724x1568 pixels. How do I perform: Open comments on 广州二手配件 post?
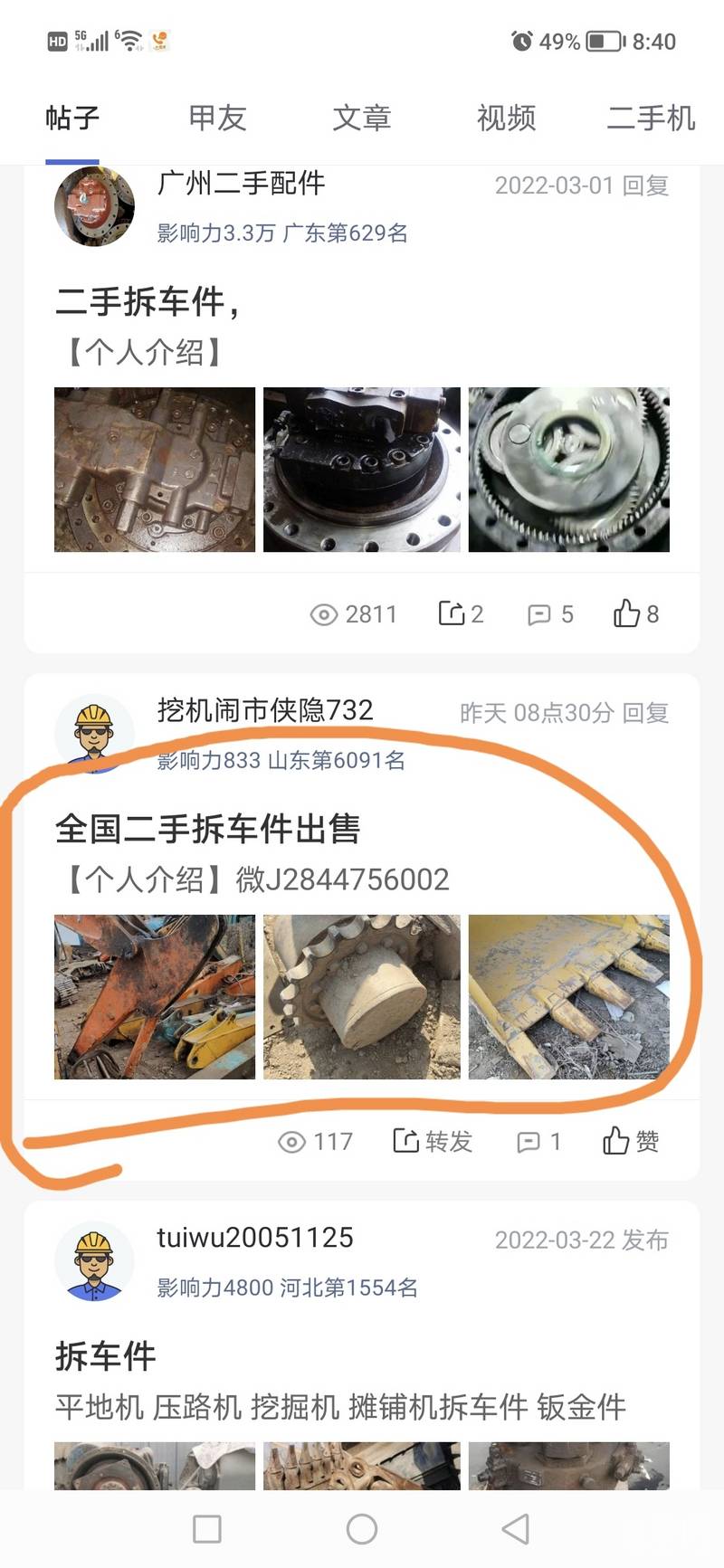(x=549, y=614)
